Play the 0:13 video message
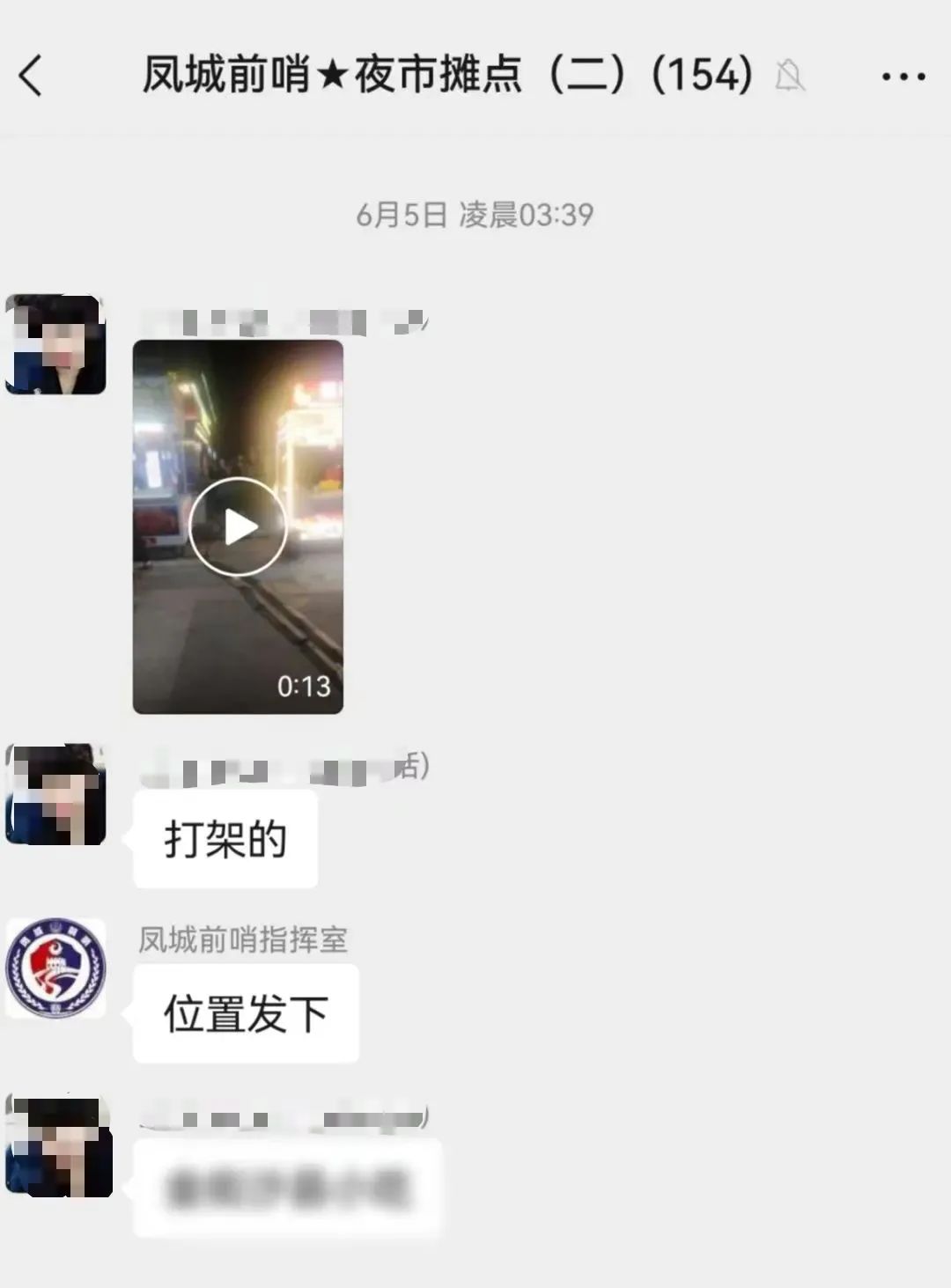This screenshot has width=951, height=1288. coord(238,526)
